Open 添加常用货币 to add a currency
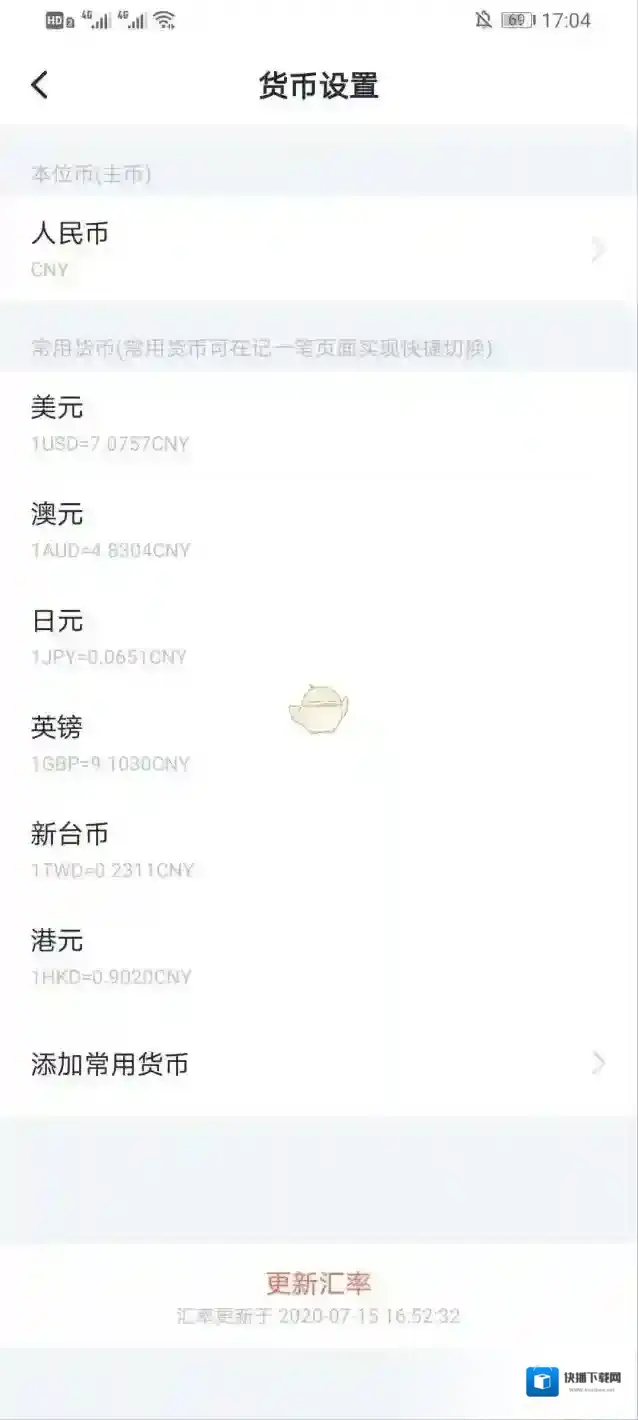 coord(318,1064)
